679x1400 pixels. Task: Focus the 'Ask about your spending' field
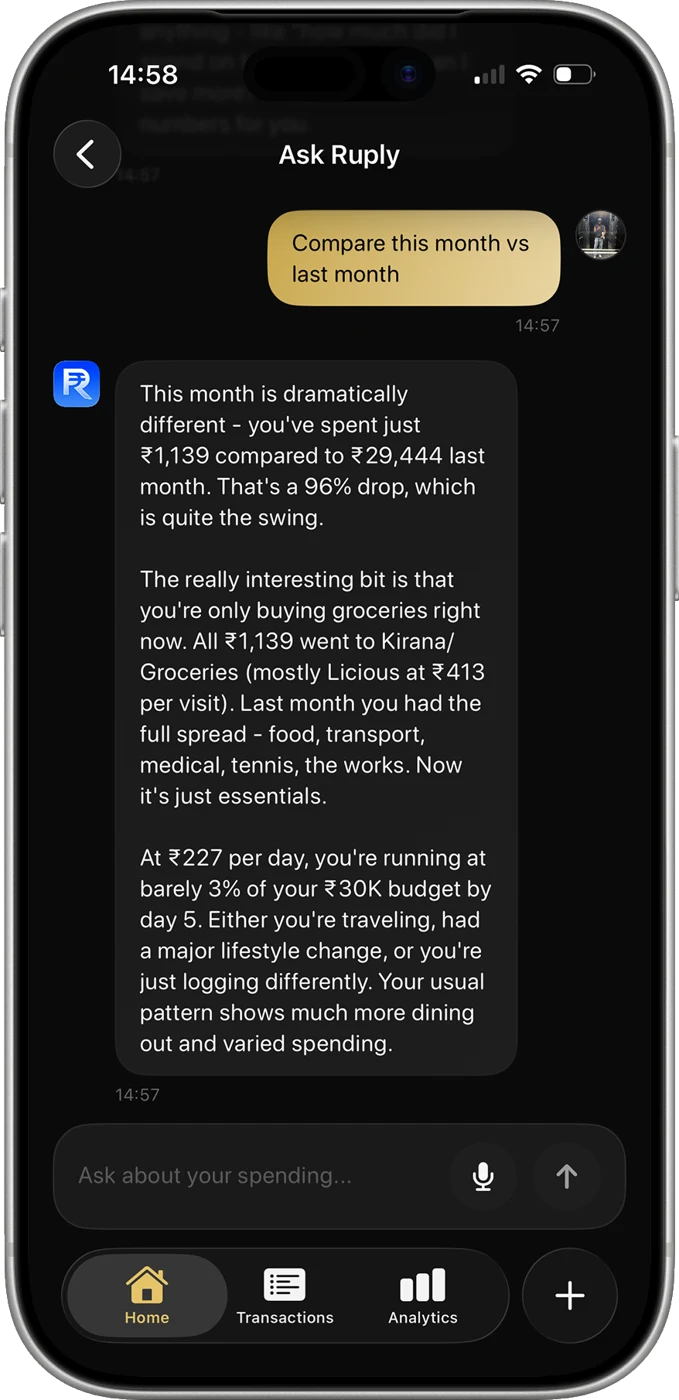[x=250, y=1176]
